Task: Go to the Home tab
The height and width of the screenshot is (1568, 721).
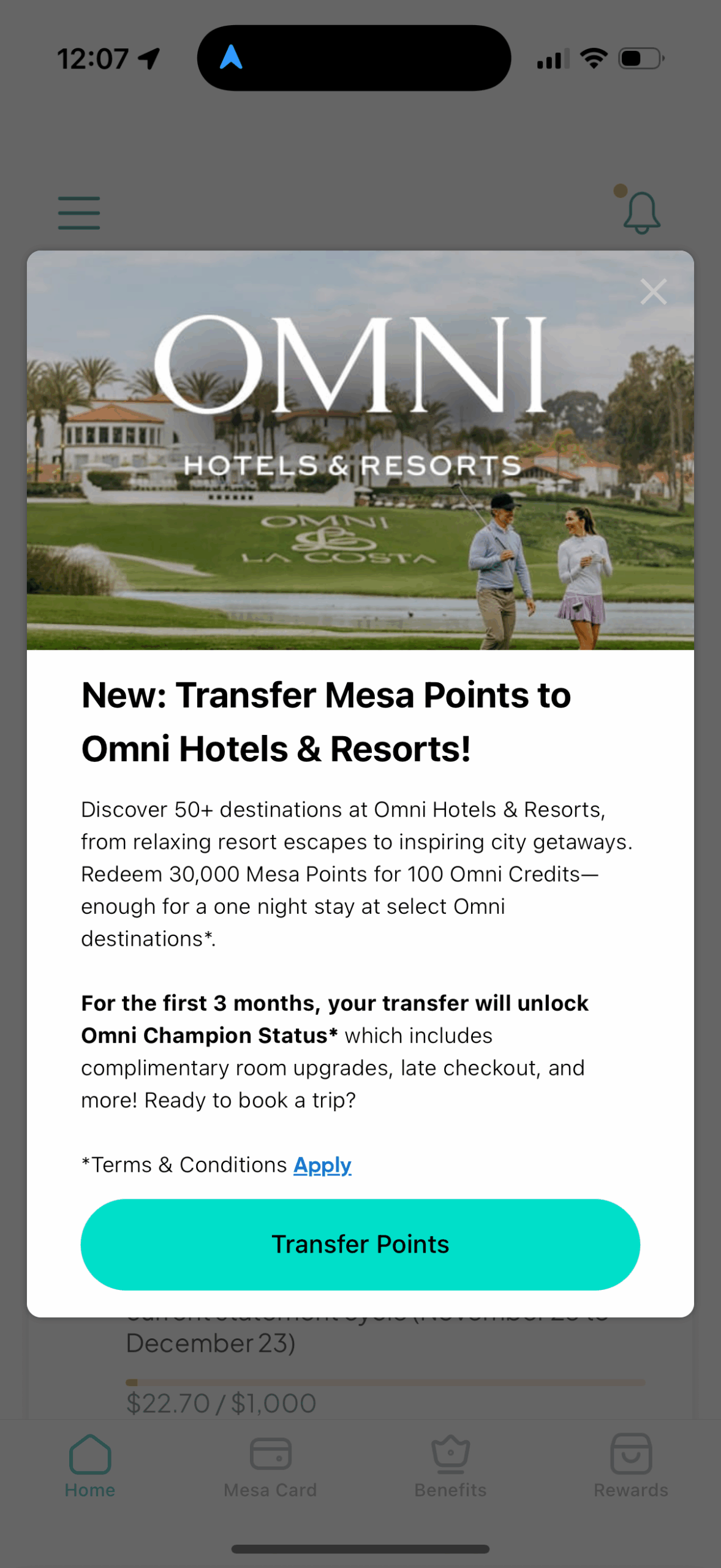Action: [90, 1466]
